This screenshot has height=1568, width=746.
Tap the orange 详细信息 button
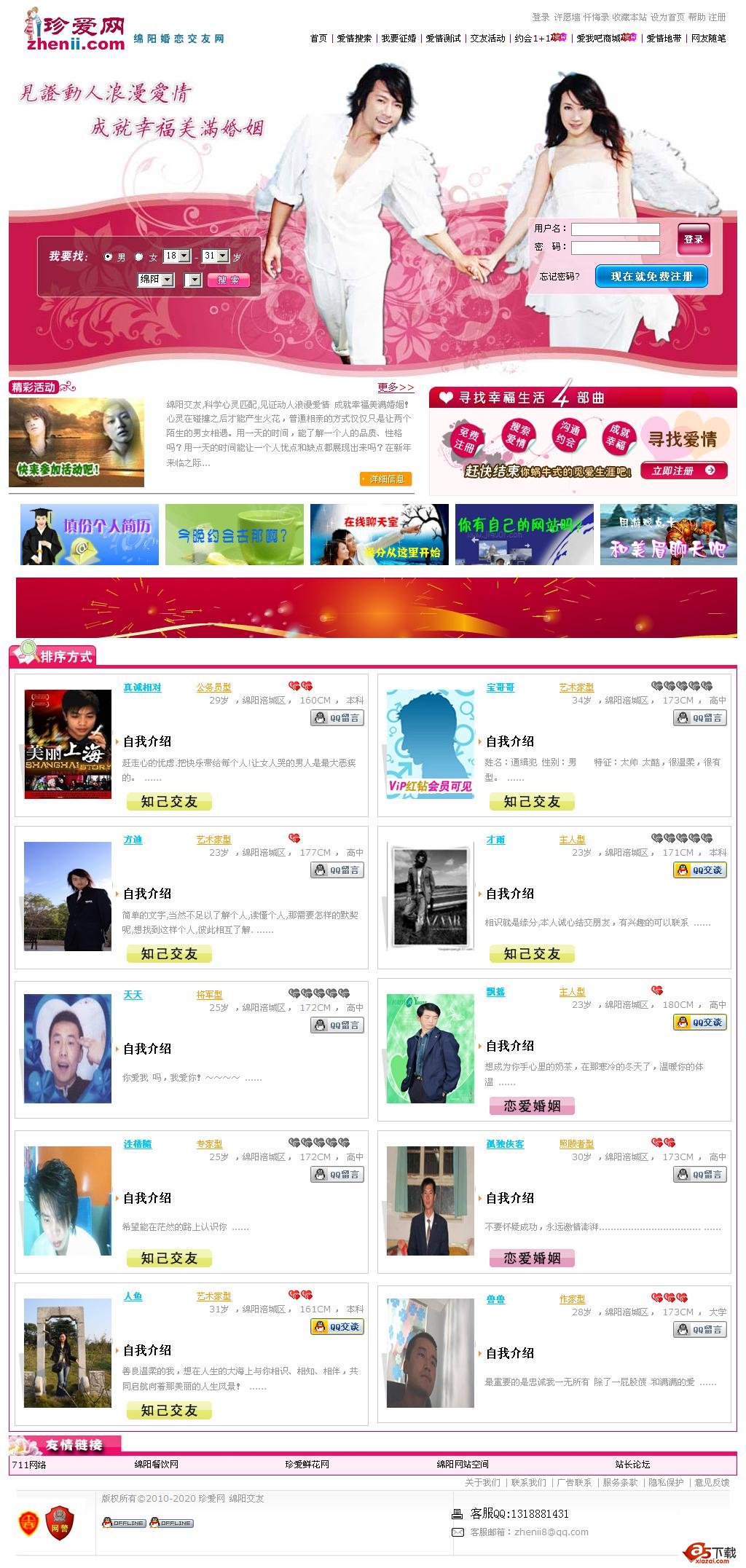386,478
